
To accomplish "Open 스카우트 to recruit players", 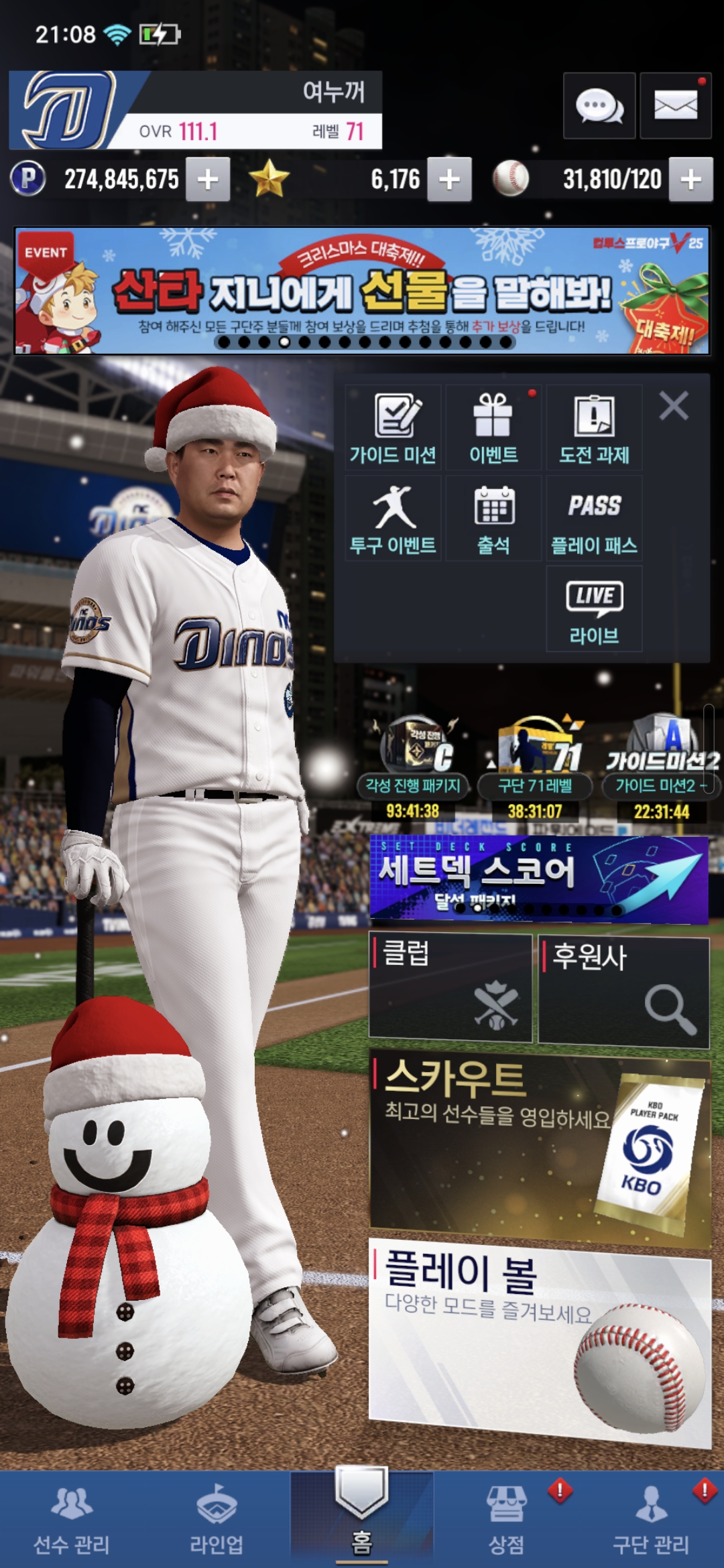I will pyautogui.click(x=540, y=1145).
